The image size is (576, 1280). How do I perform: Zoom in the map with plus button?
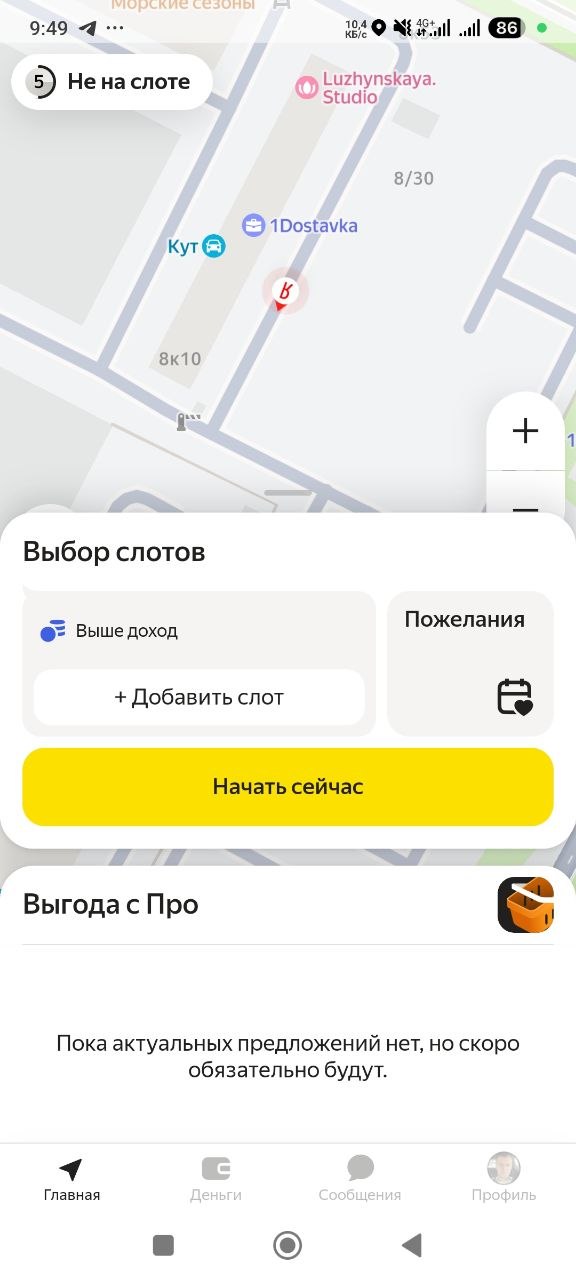[x=525, y=431]
